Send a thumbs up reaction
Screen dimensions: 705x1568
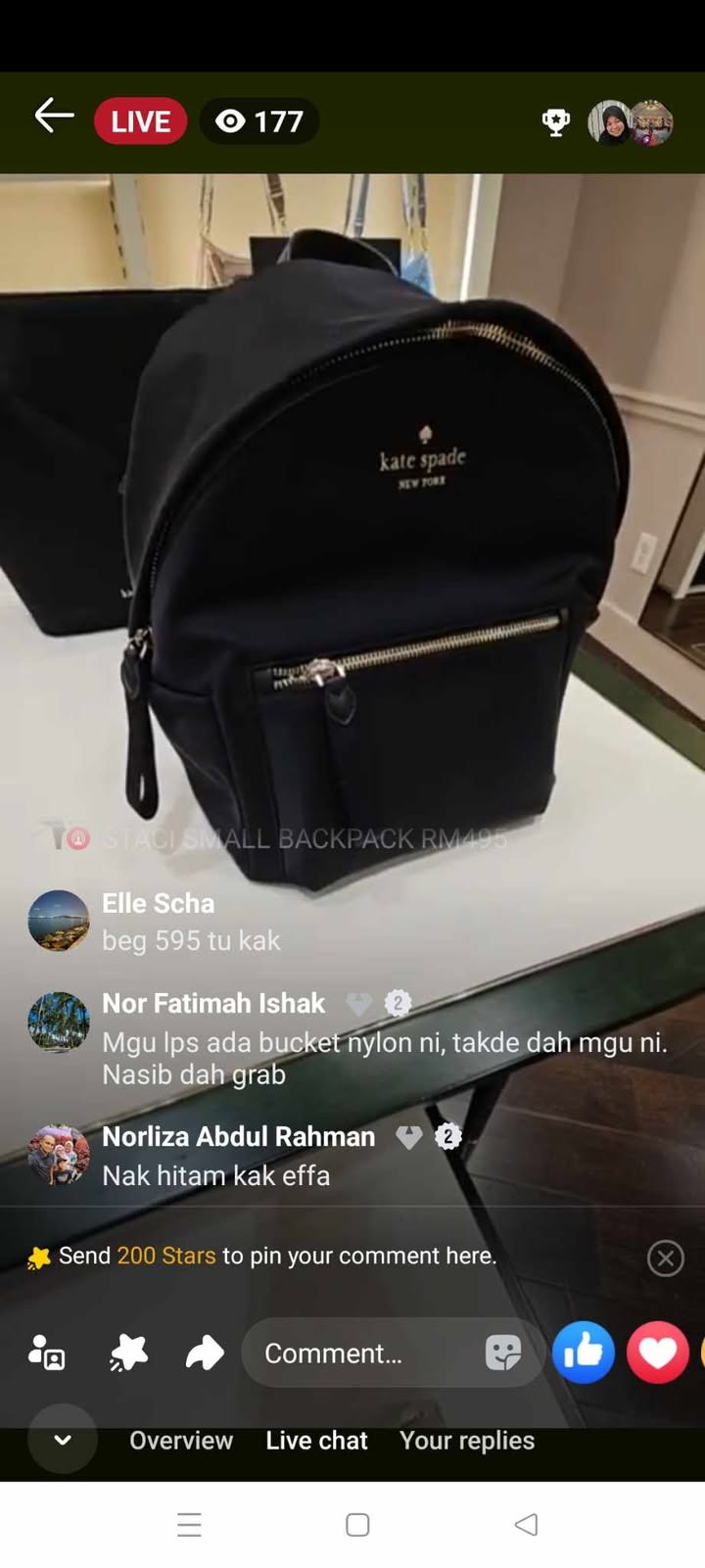pos(584,1353)
